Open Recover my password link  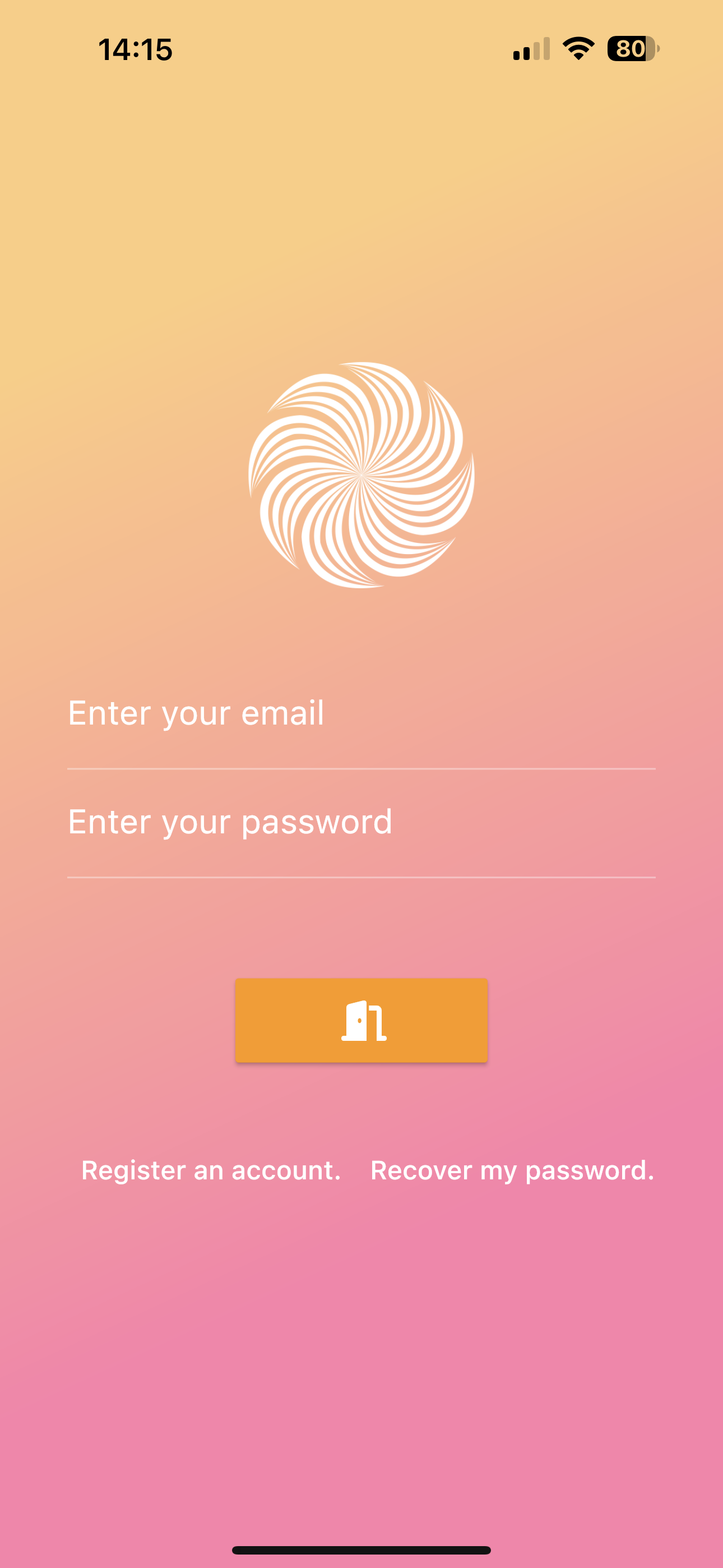512,1170
